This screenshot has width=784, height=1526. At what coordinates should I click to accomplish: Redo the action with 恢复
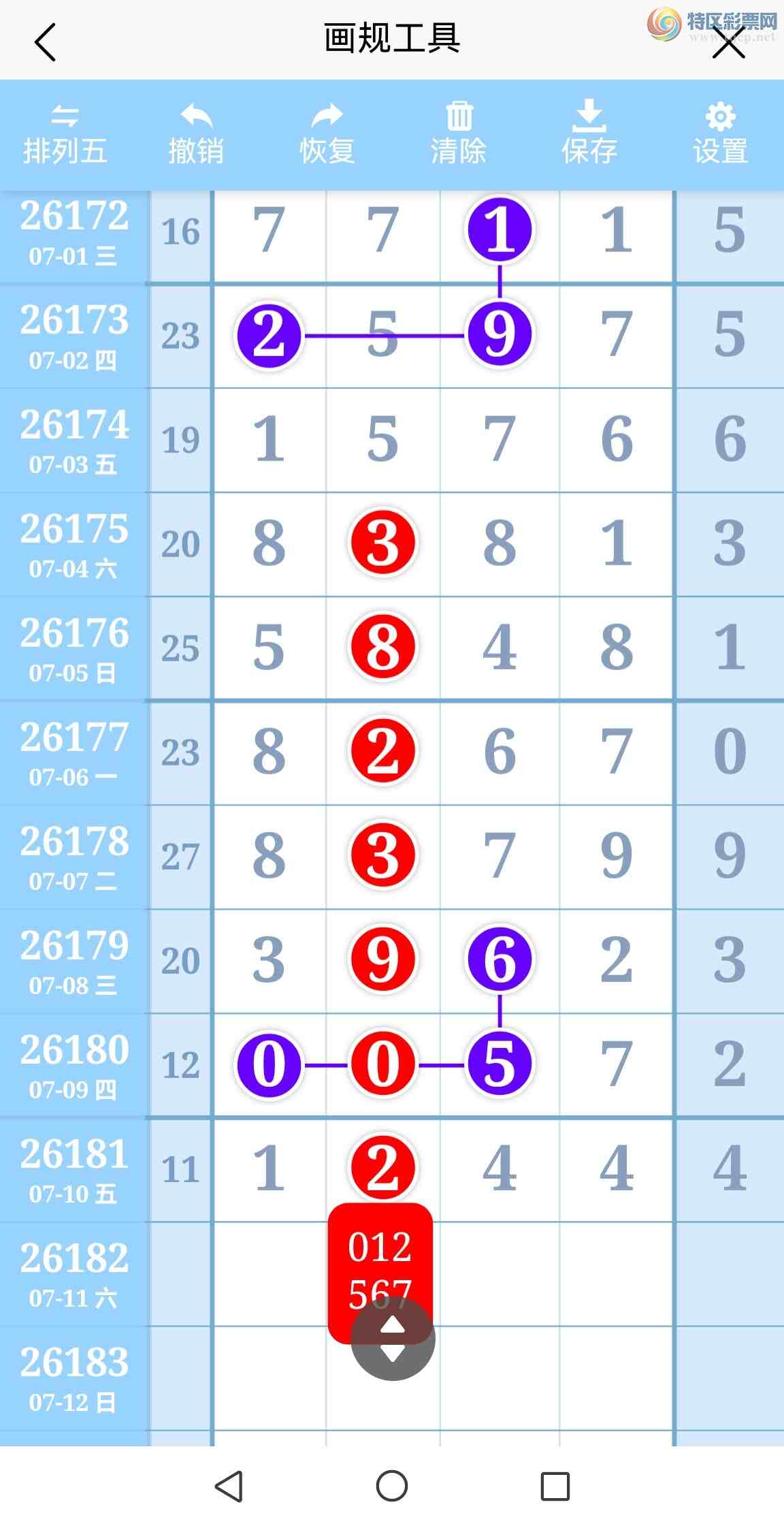pos(327,135)
